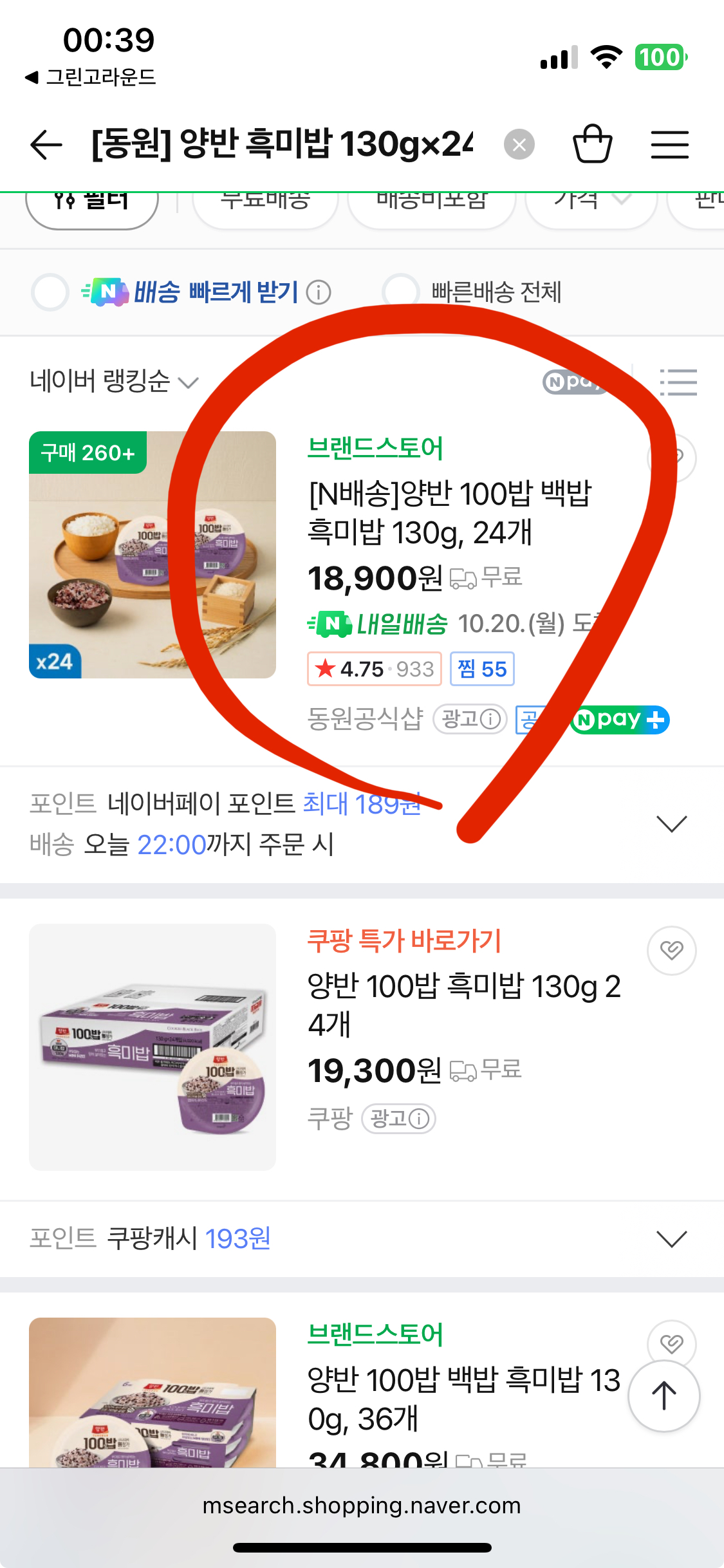Image resolution: width=724 pixels, height=1568 pixels.
Task: Clear the search query text
Action: 519,144
